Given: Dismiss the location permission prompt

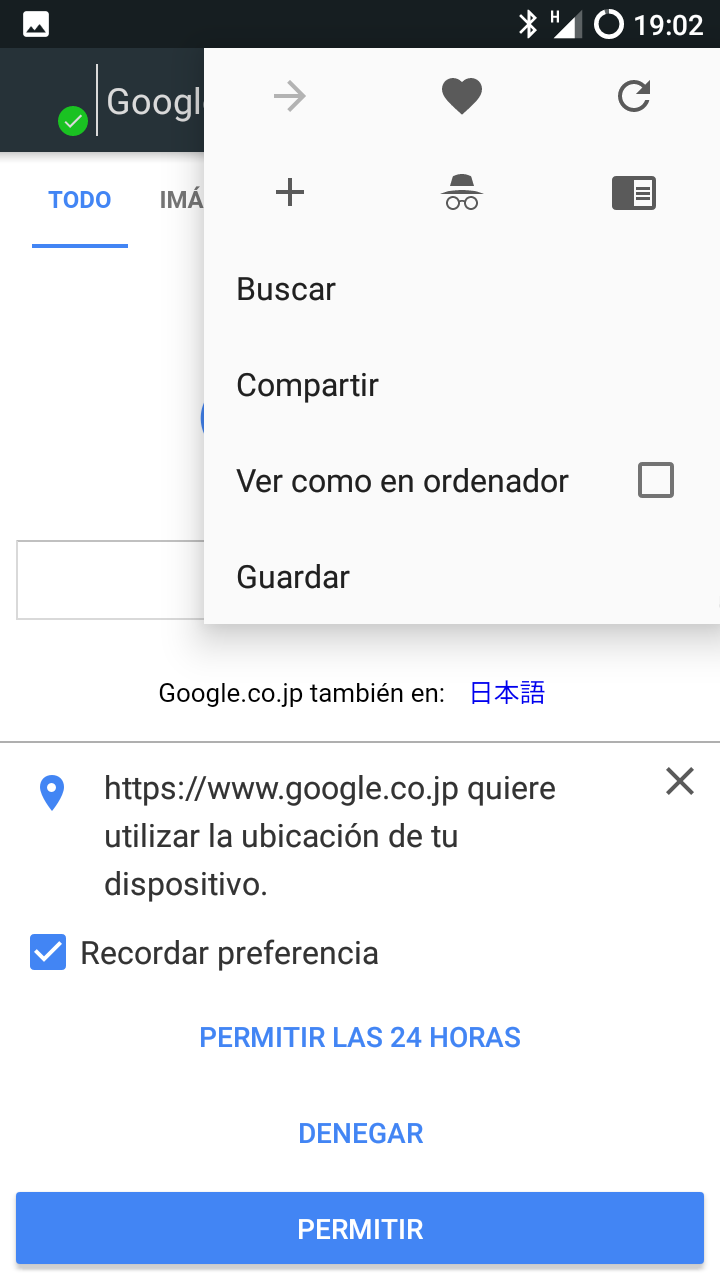Looking at the screenshot, I should tap(680, 781).
